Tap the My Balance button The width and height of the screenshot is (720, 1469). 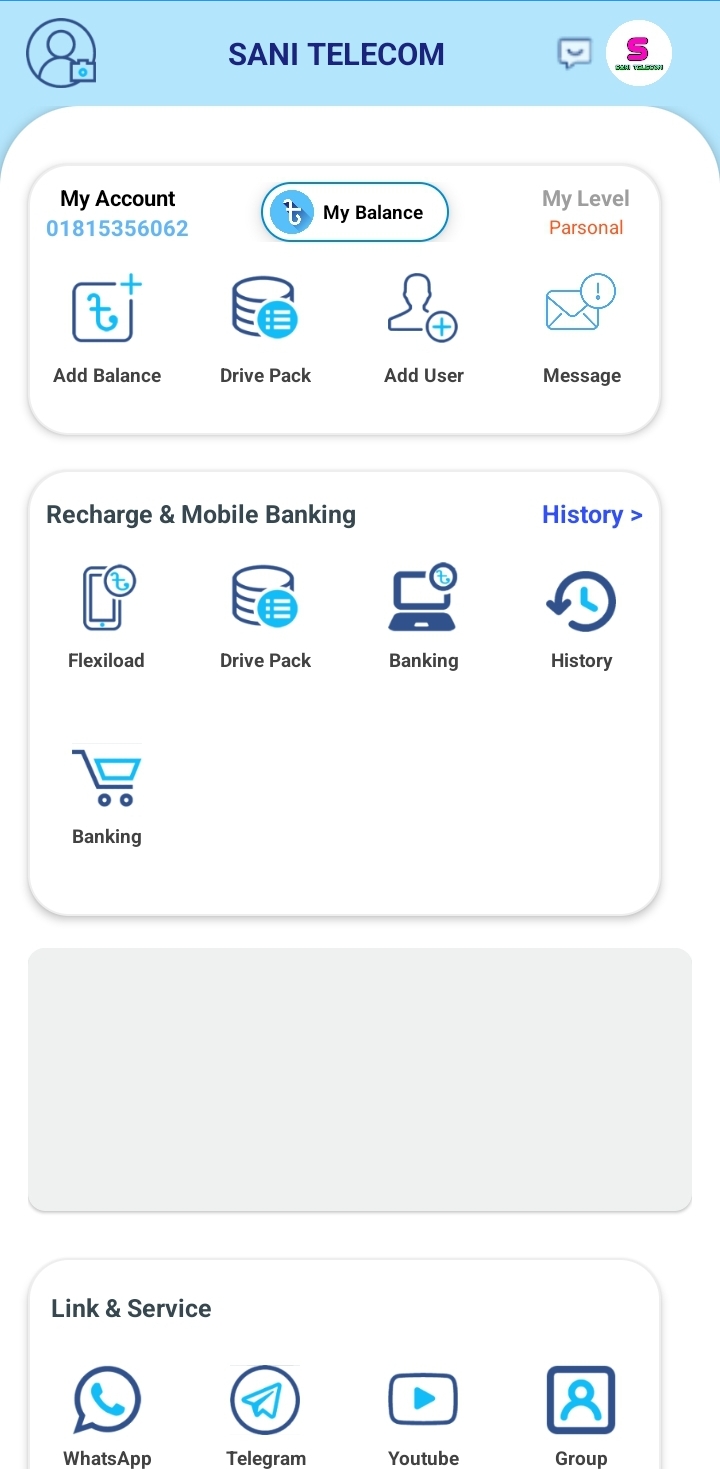[x=355, y=212]
